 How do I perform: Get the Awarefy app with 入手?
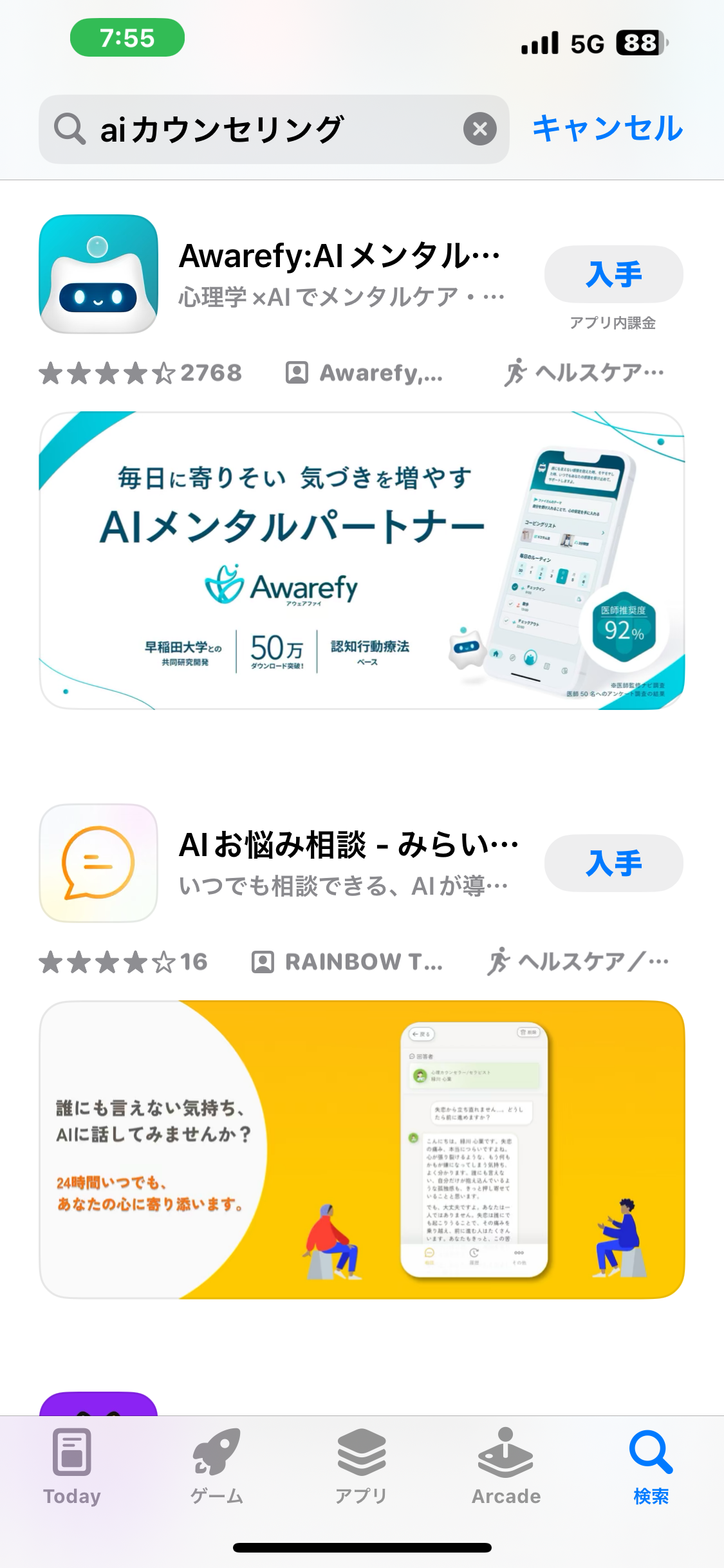coord(613,274)
